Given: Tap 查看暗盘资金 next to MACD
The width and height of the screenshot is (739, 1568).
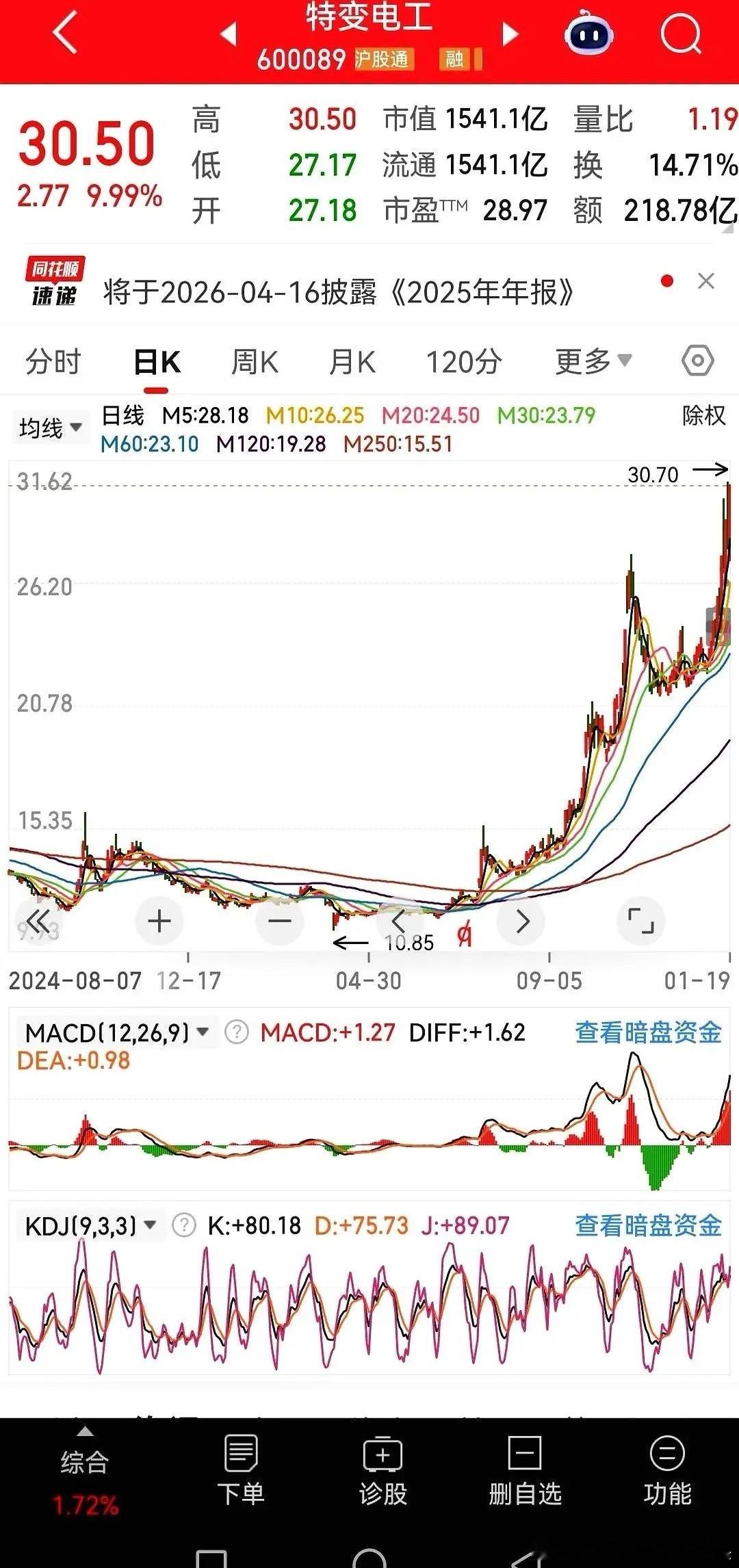Looking at the screenshot, I should pyautogui.click(x=648, y=1032).
